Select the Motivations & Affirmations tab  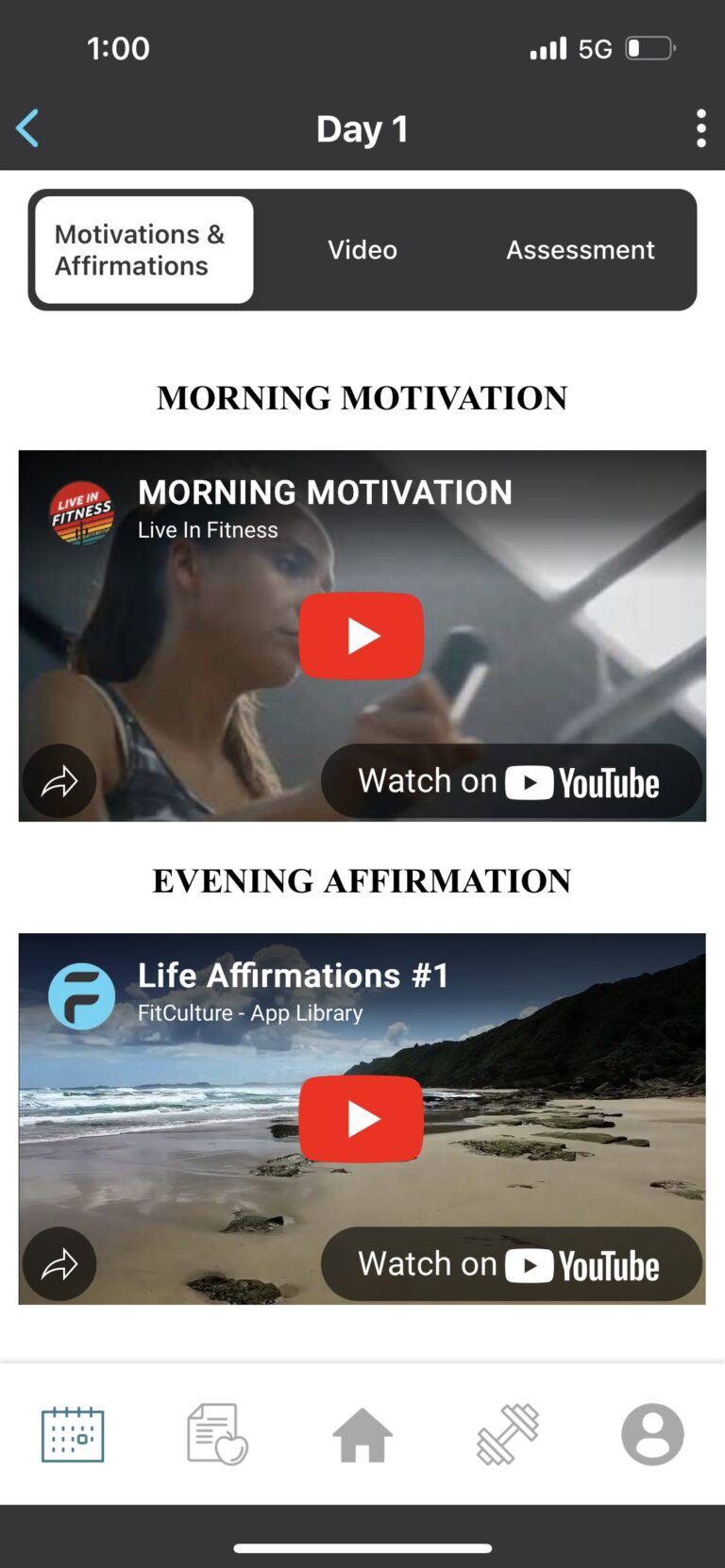click(144, 250)
